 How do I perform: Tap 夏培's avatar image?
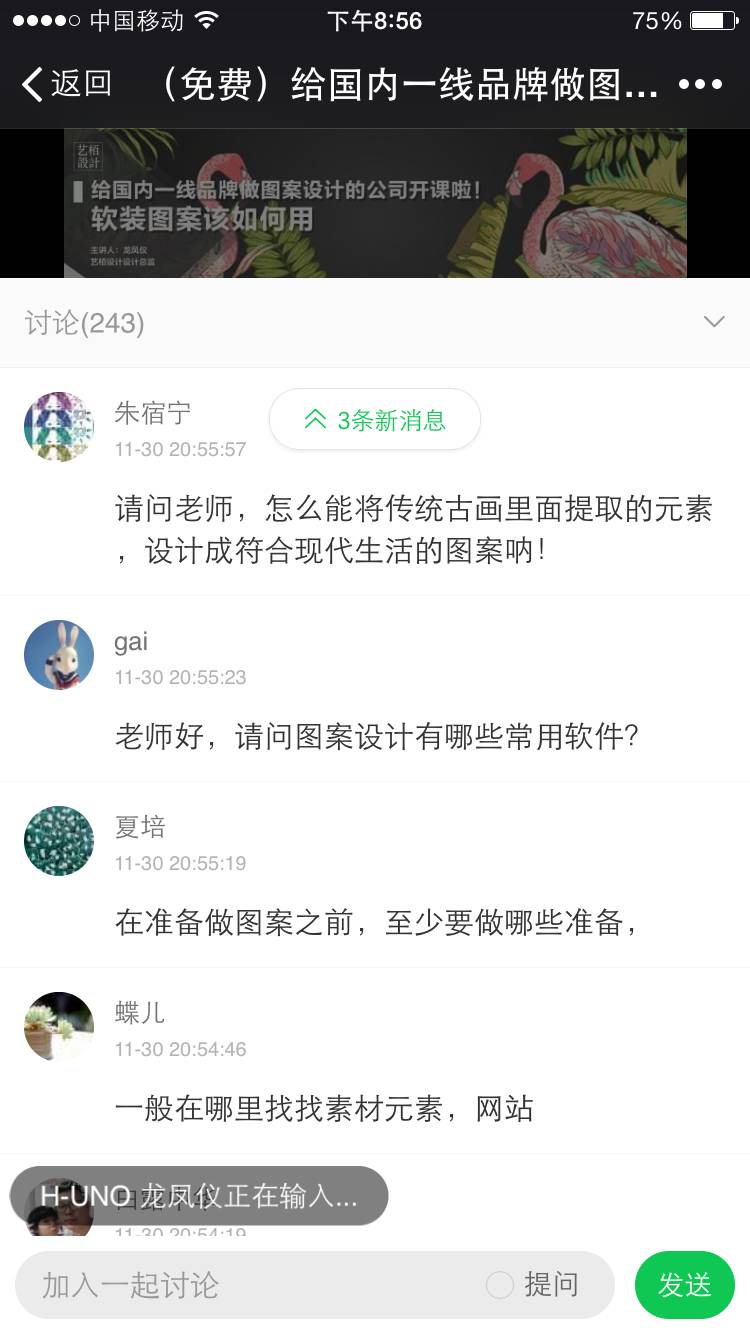pyautogui.click(x=58, y=841)
